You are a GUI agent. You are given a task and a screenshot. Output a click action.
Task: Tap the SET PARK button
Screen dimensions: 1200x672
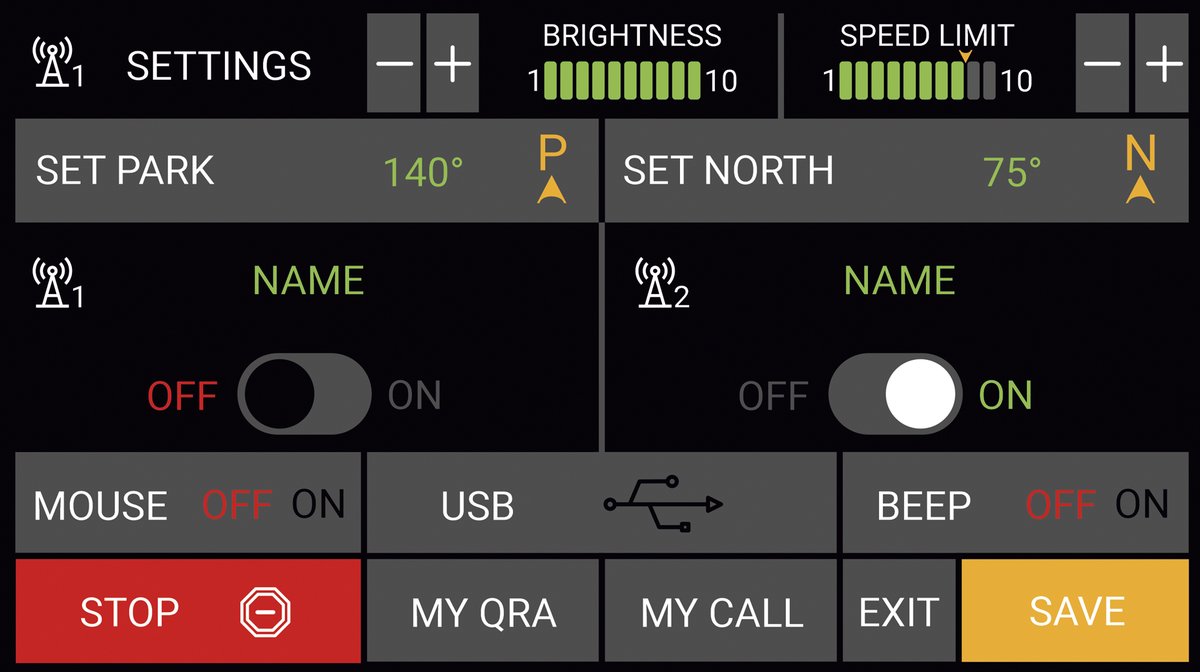306,171
